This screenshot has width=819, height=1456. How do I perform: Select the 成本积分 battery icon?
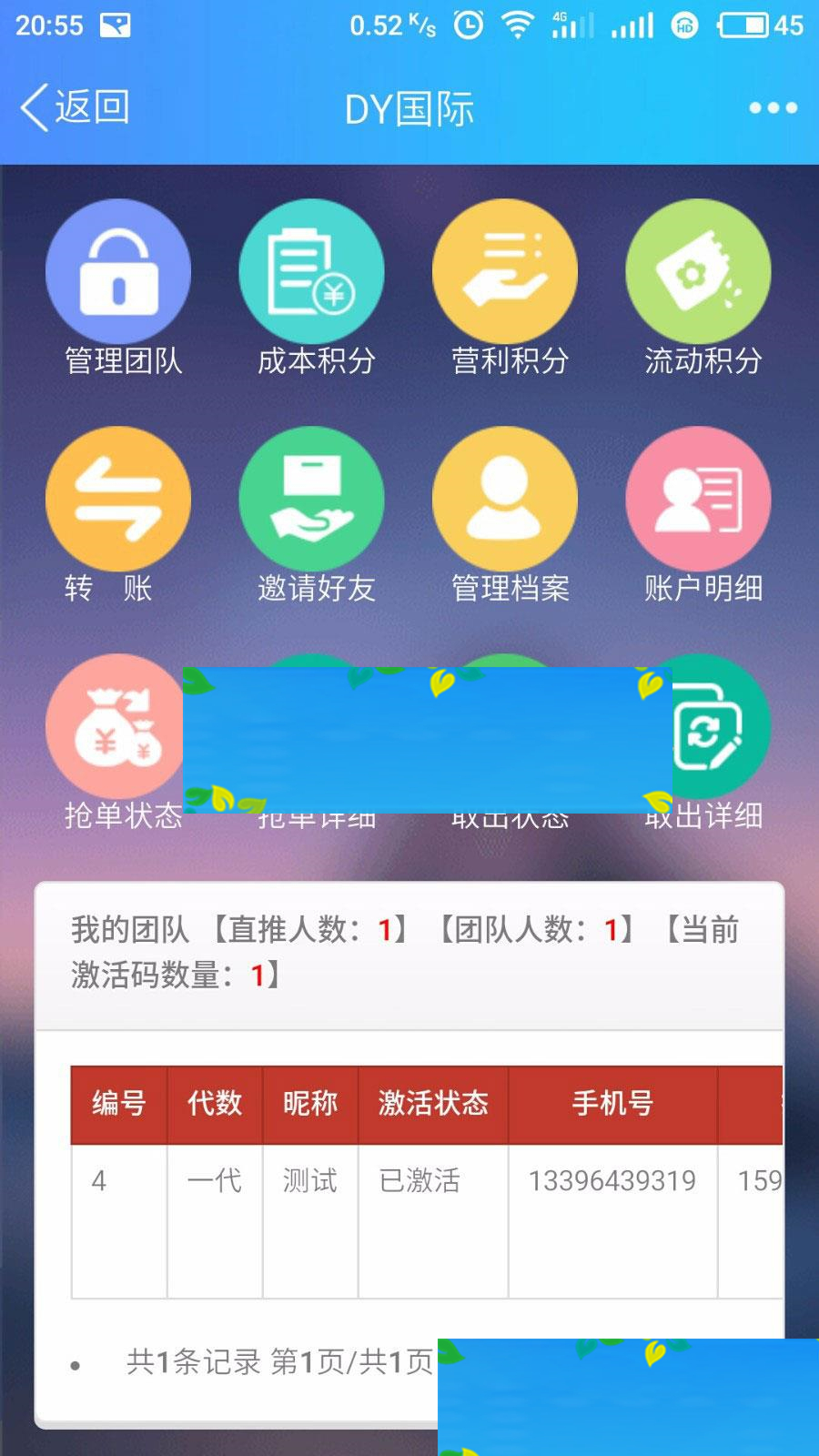(x=312, y=270)
